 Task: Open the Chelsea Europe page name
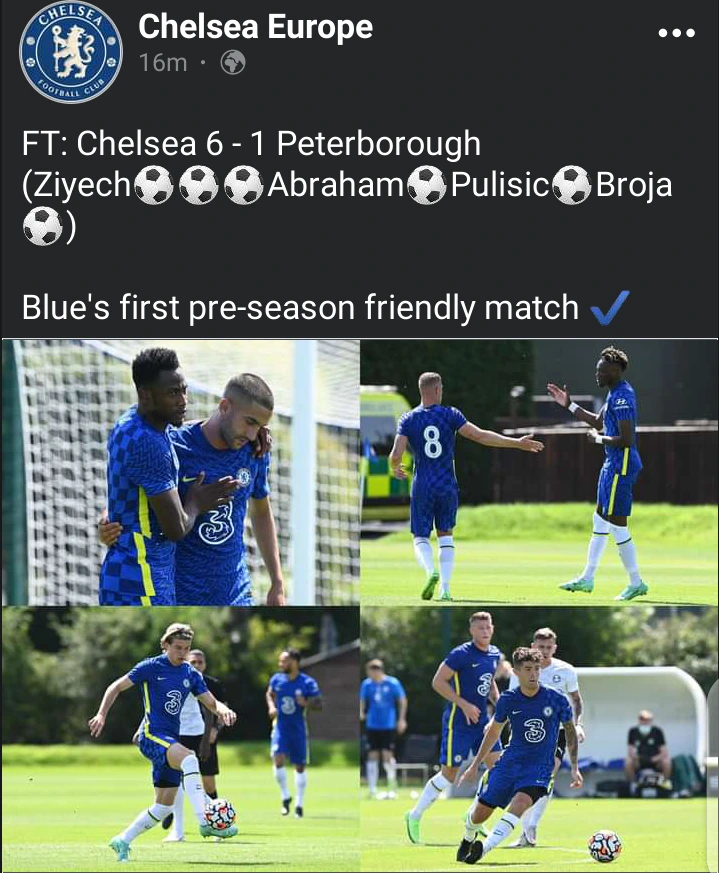(x=255, y=27)
